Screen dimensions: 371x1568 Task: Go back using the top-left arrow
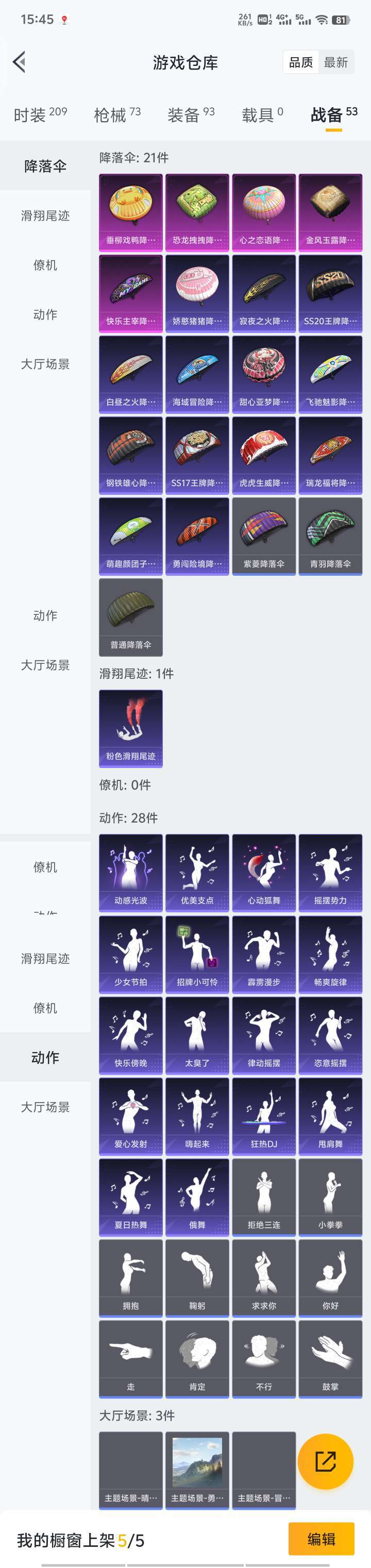point(20,61)
